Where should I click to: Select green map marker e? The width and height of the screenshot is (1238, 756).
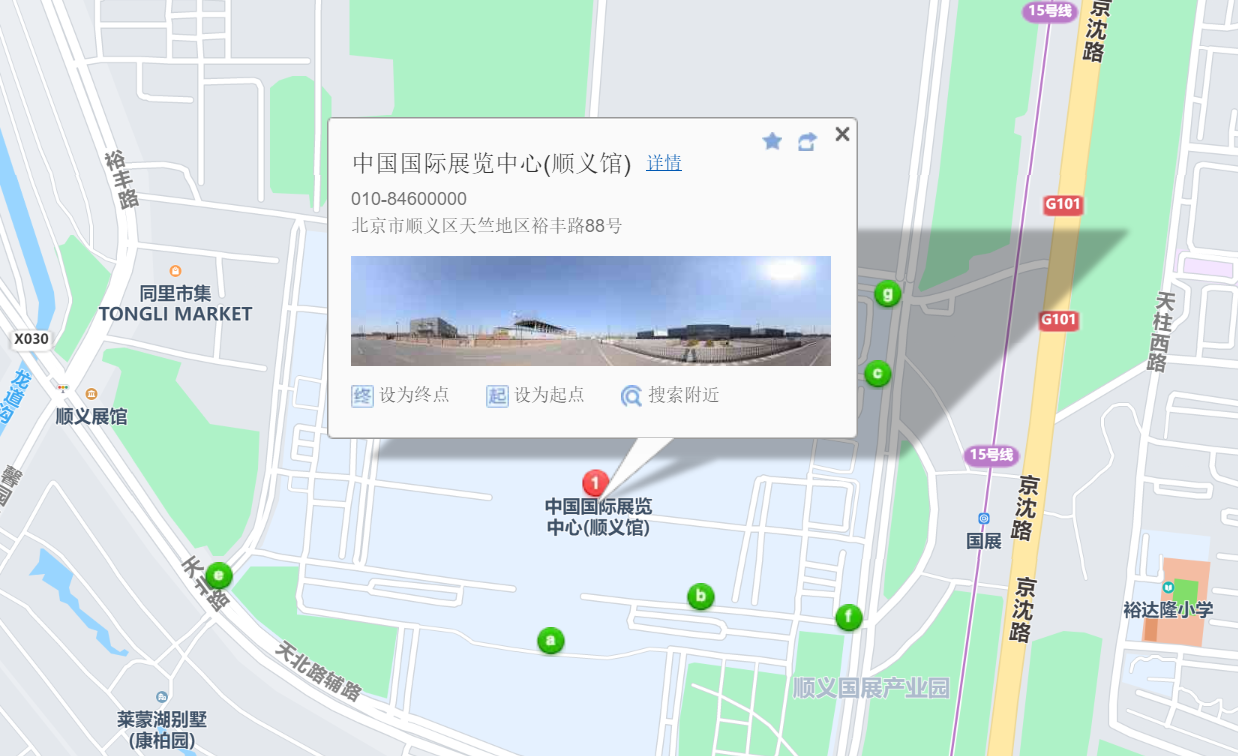click(x=219, y=575)
